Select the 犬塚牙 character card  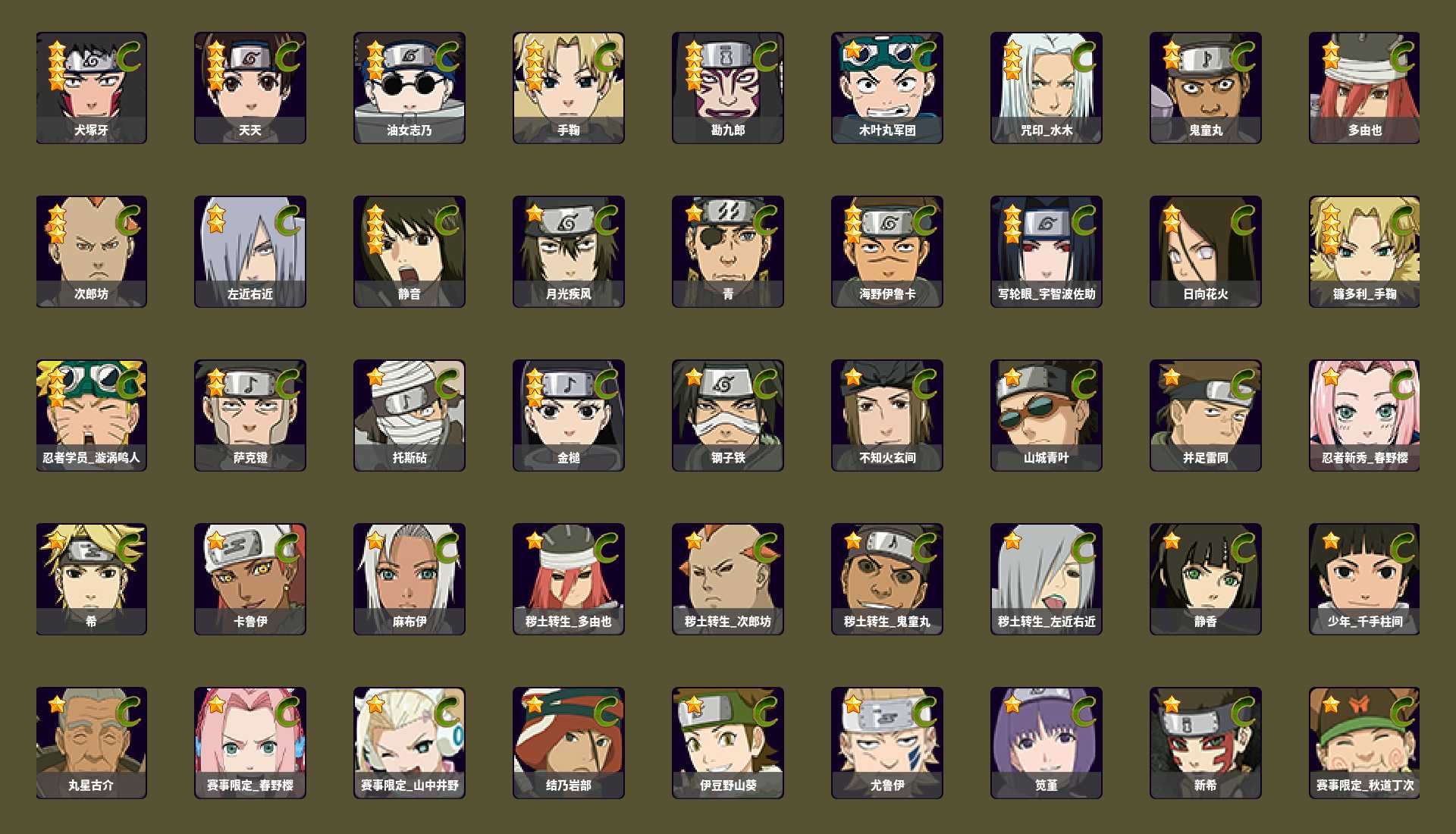tap(91, 87)
